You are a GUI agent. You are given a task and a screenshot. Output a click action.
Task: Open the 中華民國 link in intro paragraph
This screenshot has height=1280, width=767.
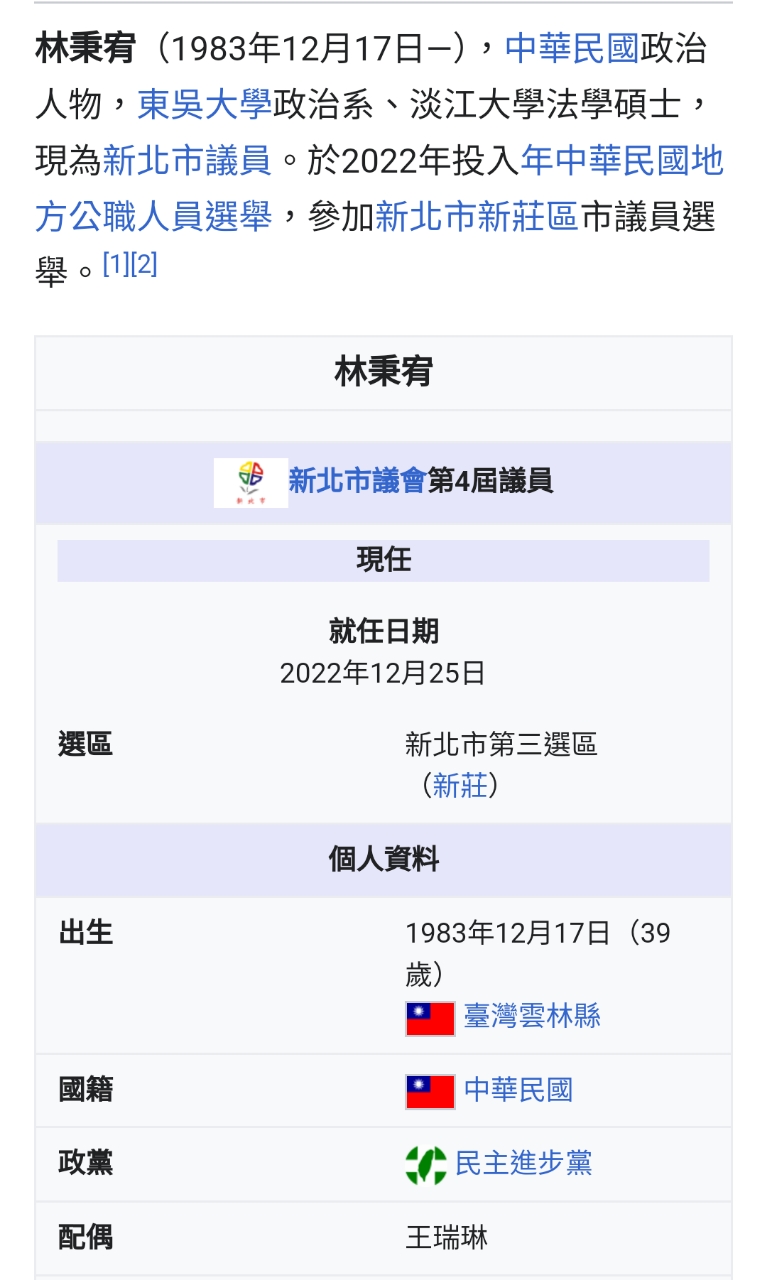571,48
